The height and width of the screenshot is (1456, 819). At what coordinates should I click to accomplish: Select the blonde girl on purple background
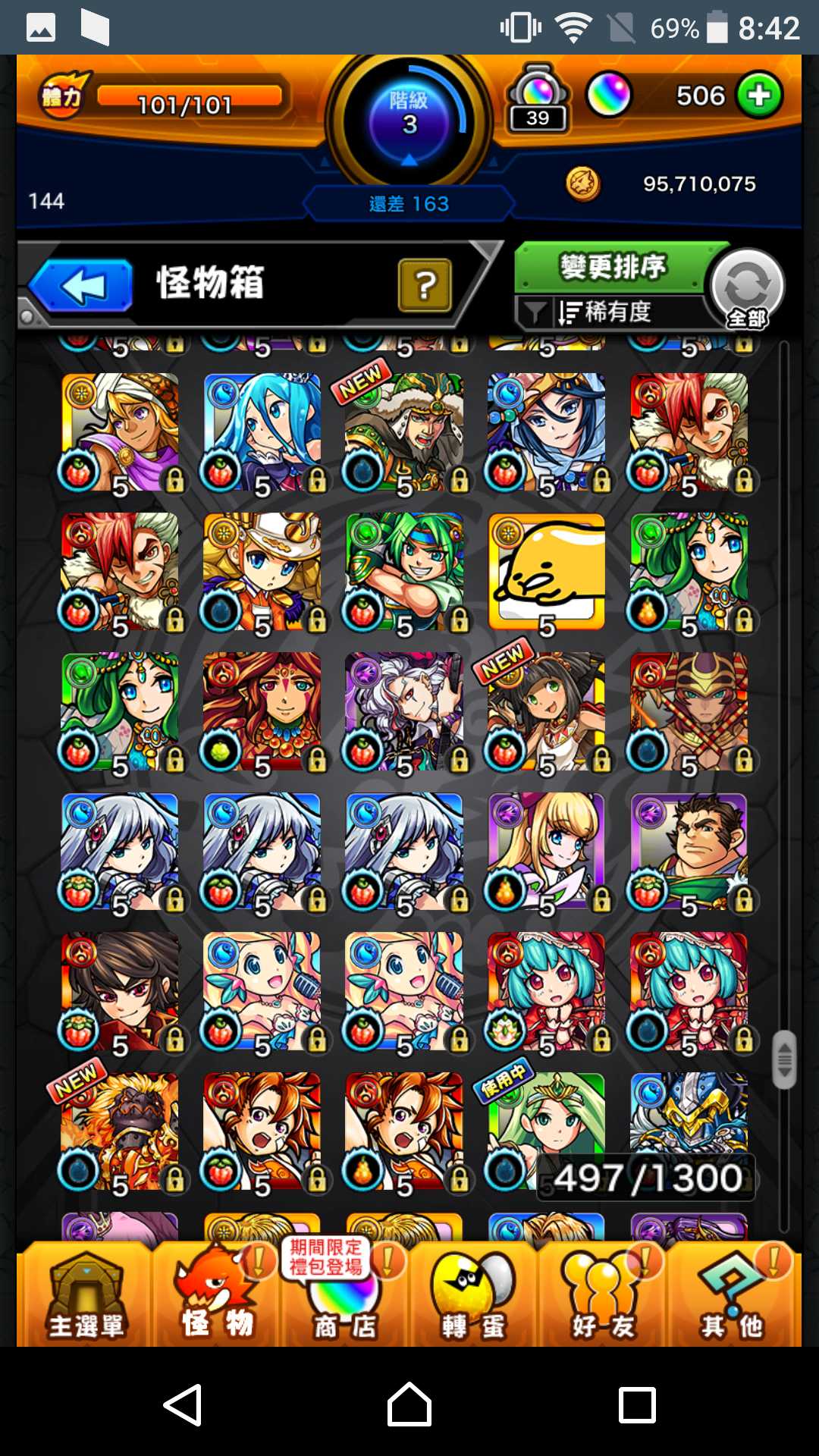click(546, 851)
